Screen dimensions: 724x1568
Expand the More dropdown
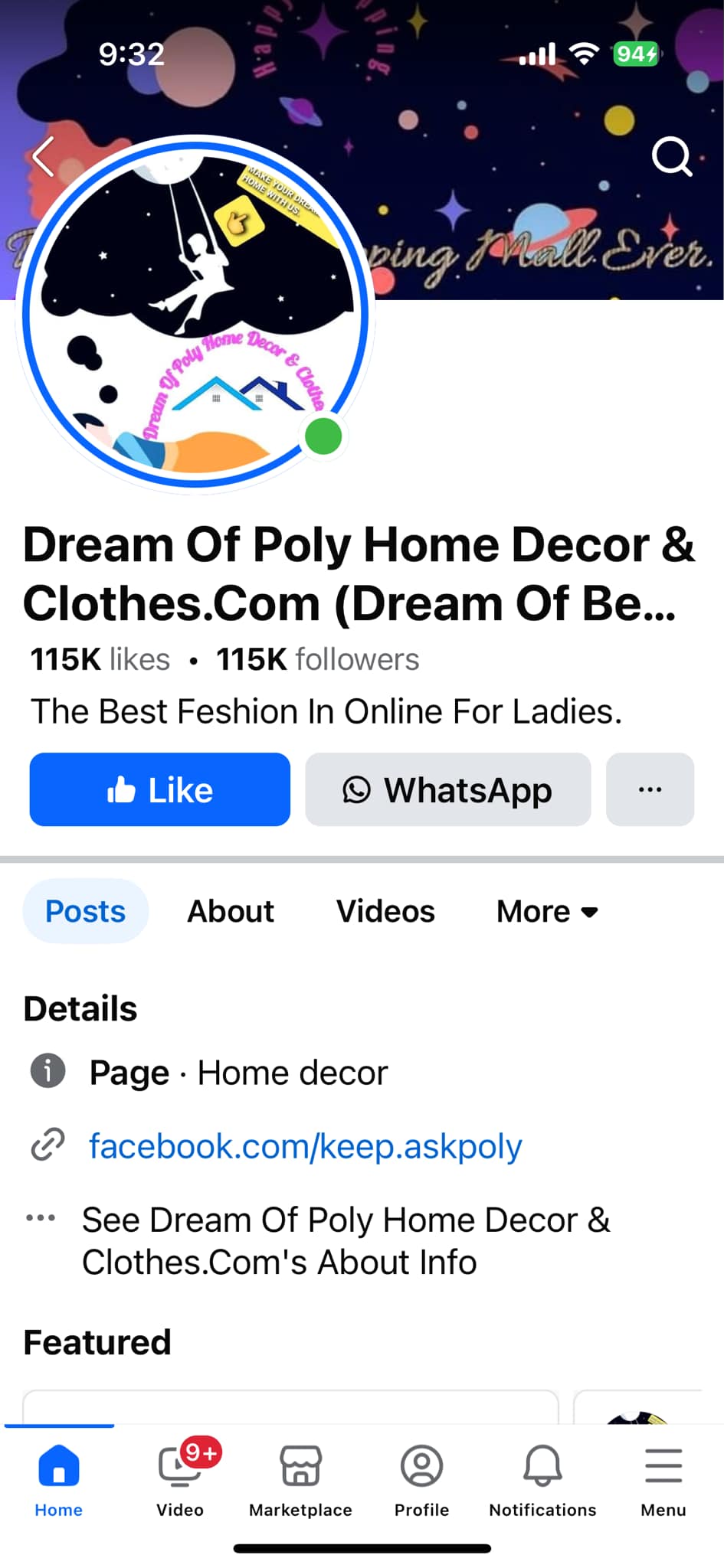[547, 911]
